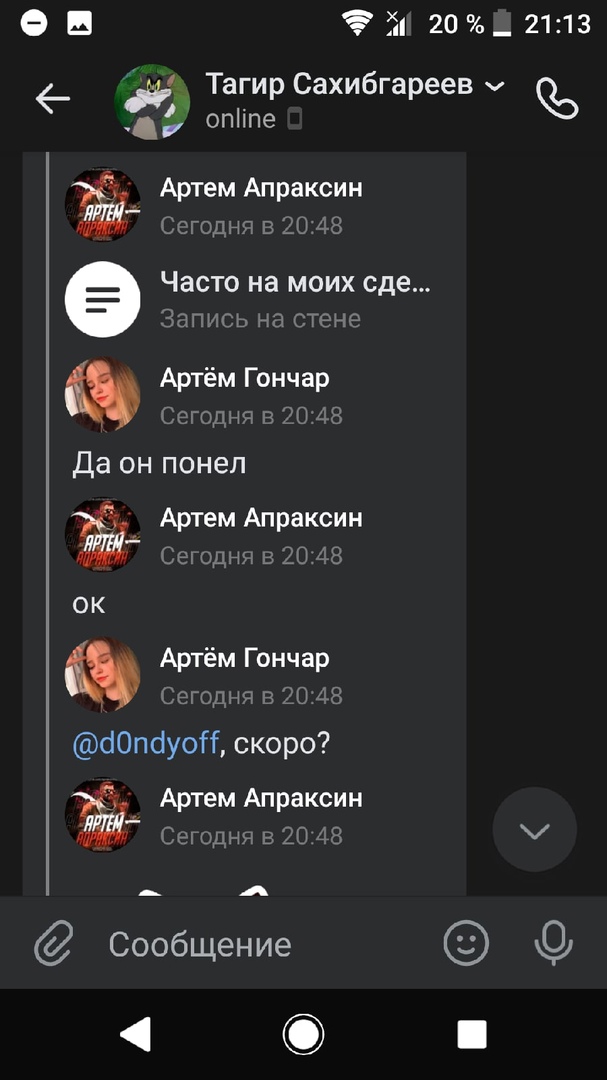
Task: Open the emoji and sticker picker
Action: coord(466,943)
